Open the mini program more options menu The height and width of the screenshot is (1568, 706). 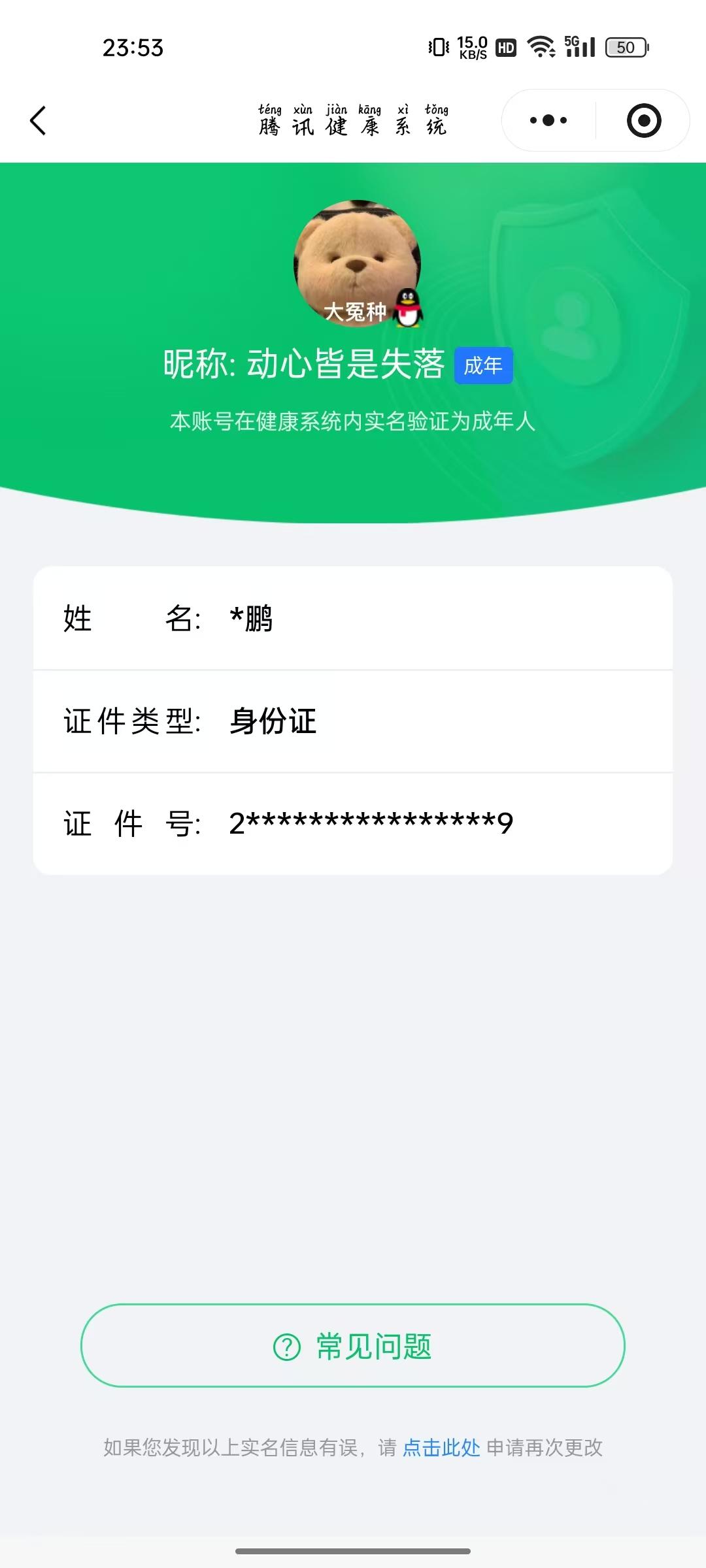(x=546, y=120)
